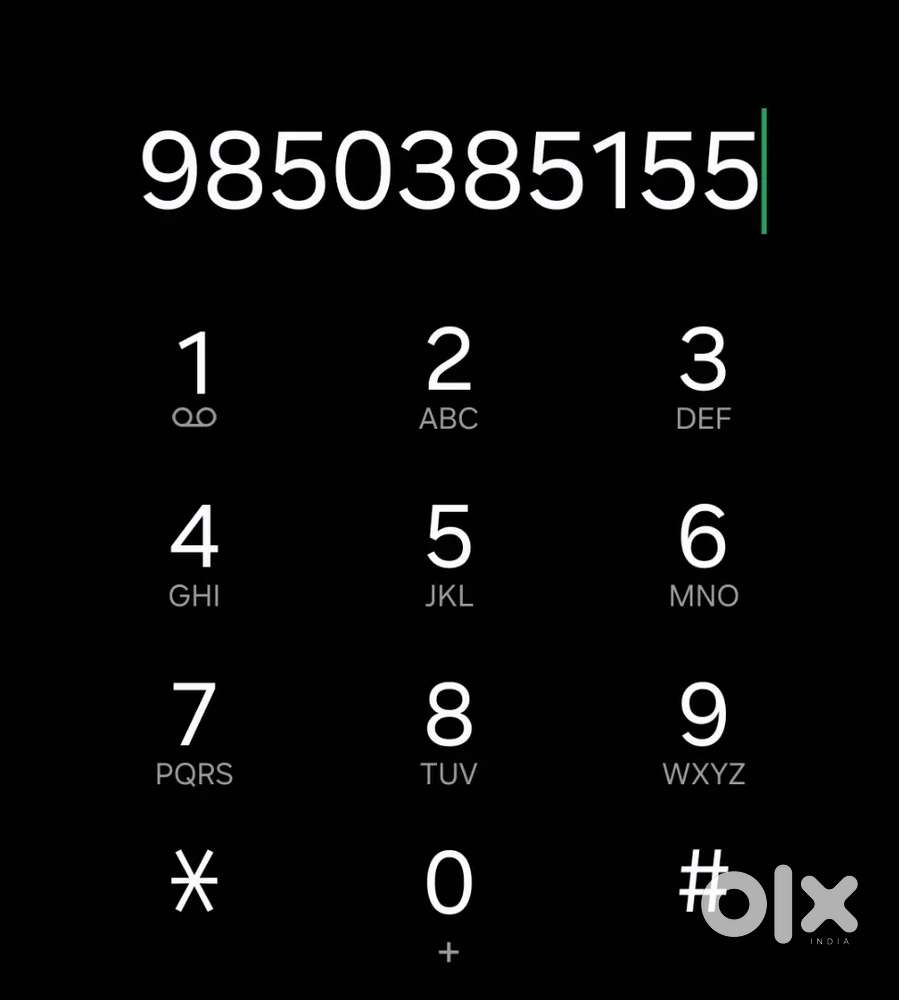The width and height of the screenshot is (899, 1000).
Task: Tap the 2 ABC key
Action: click(x=448, y=380)
